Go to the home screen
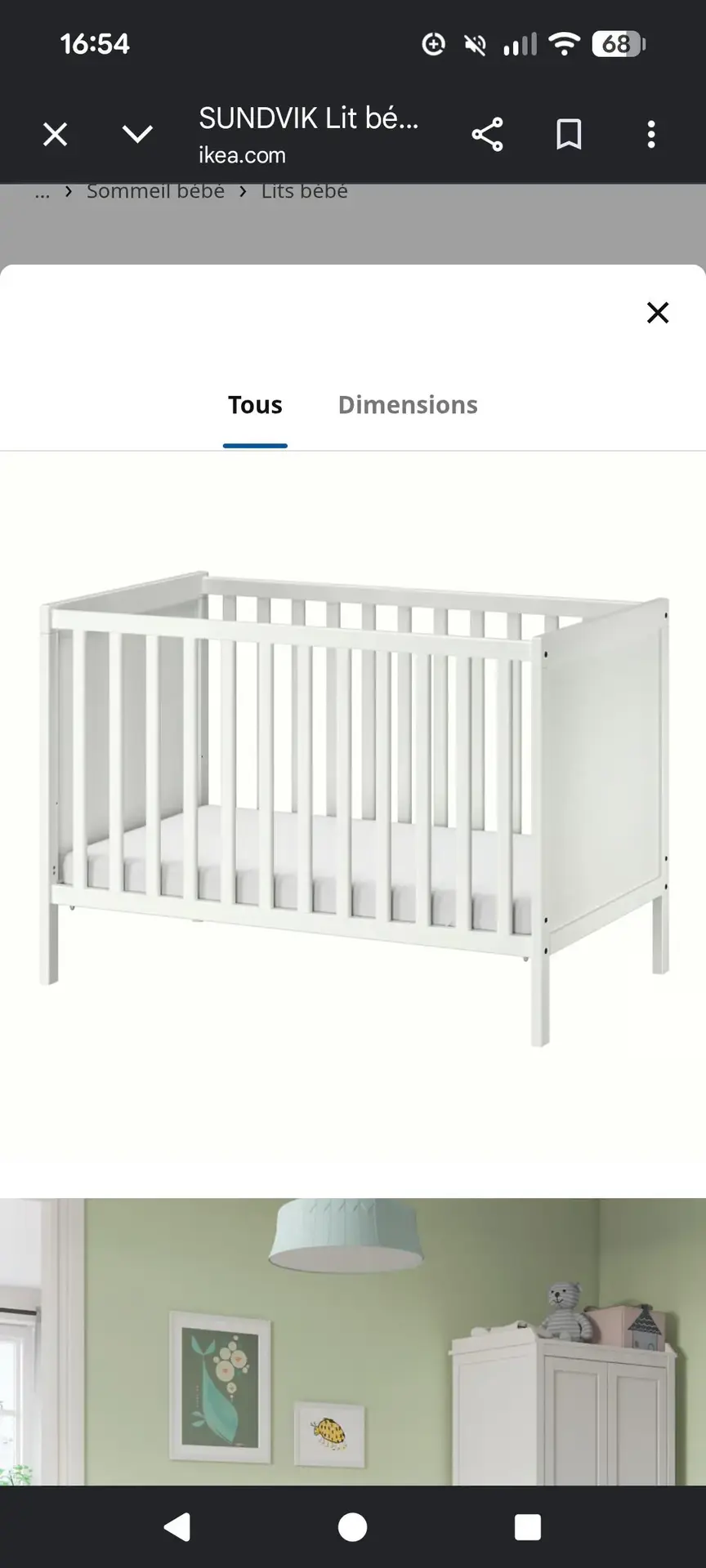The height and width of the screenshot is (1568, 706). click(353, 1527)
